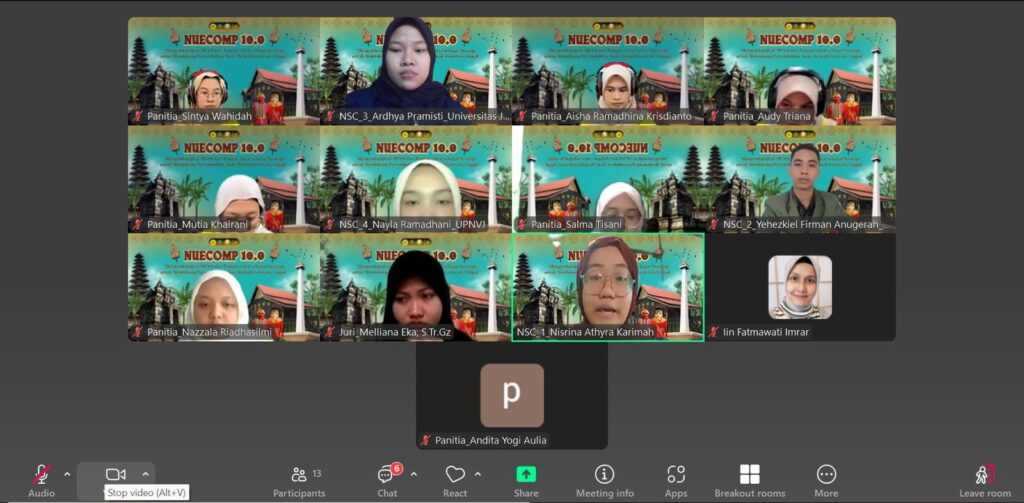The width and height of the screenshot is (1024, 503).
Task: Open Chat with unread messages
Action: [387, 479]
